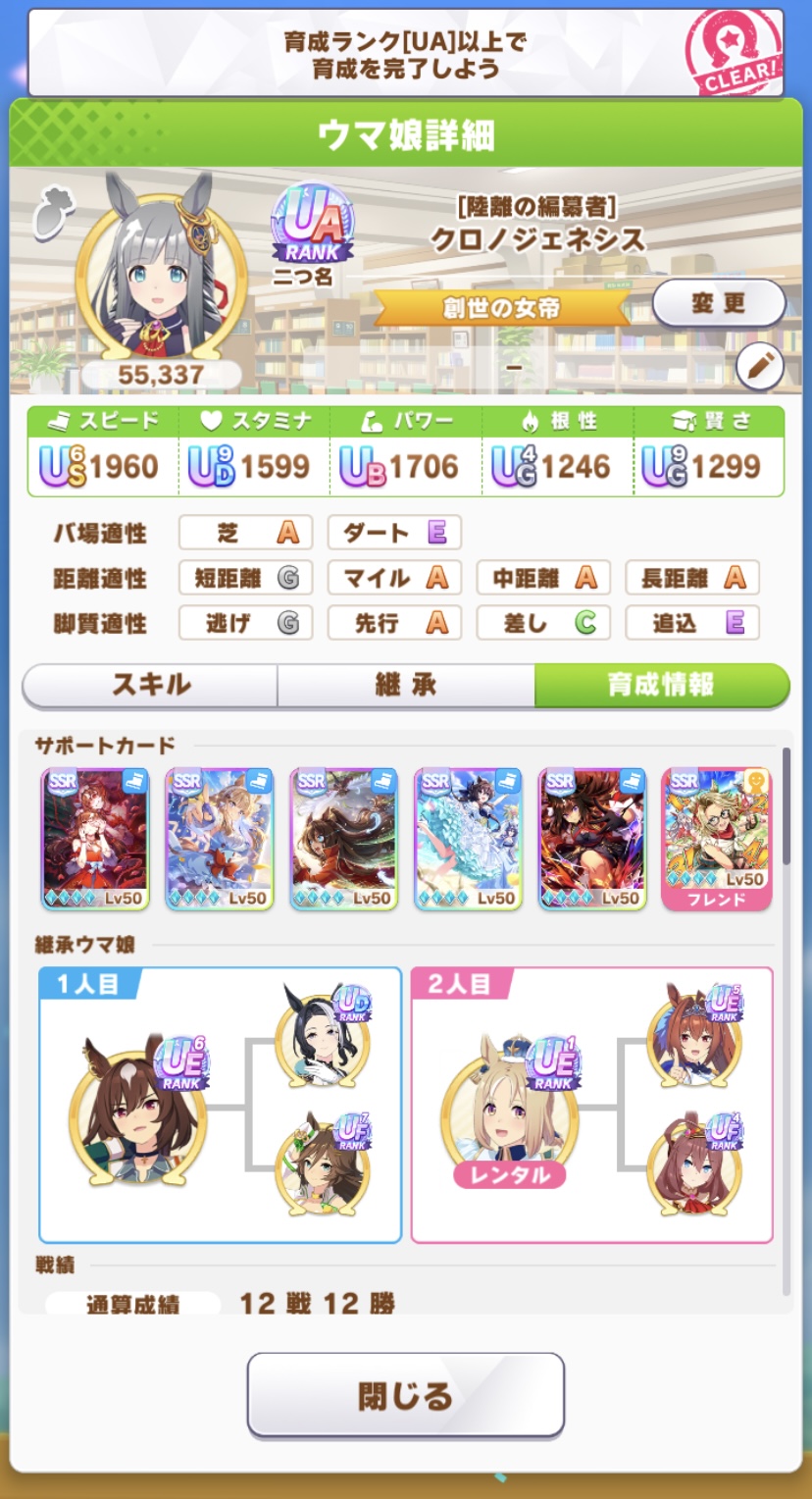Edit the memo with the pencil icon
This screenshot has width=812, height=1499.
click(760, 368)
